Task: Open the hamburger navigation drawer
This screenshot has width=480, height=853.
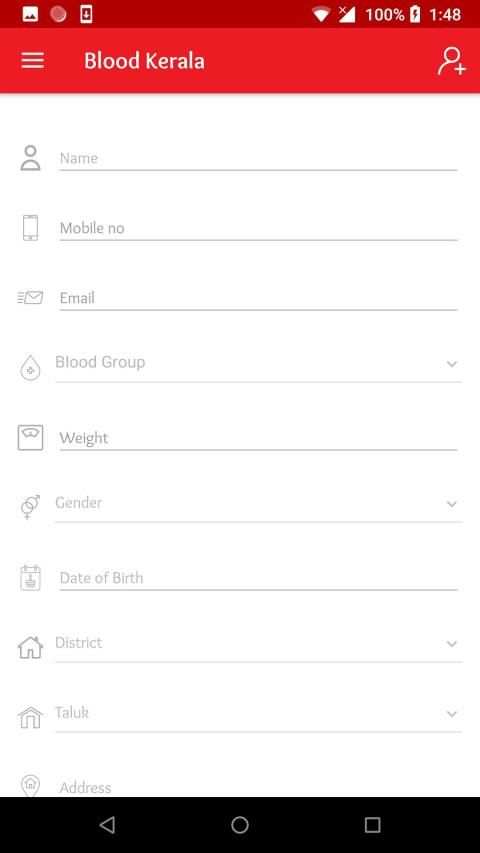Action: pos(32,60)
